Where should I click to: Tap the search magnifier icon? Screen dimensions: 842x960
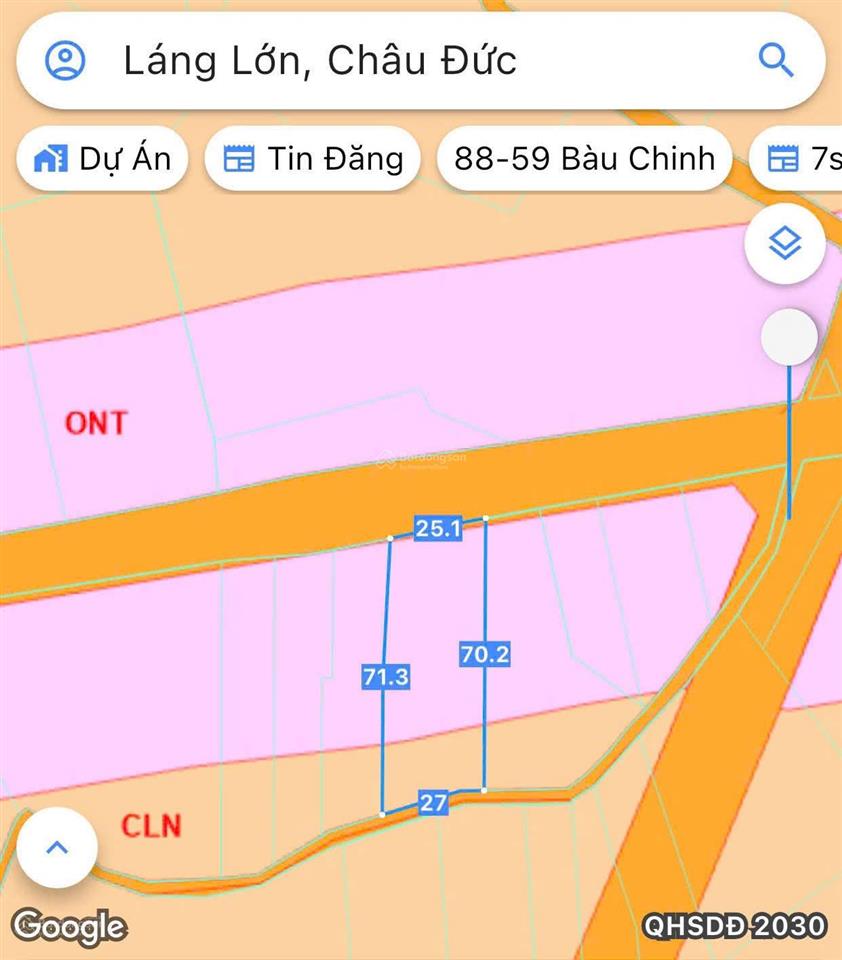click(x=776, y=61)
